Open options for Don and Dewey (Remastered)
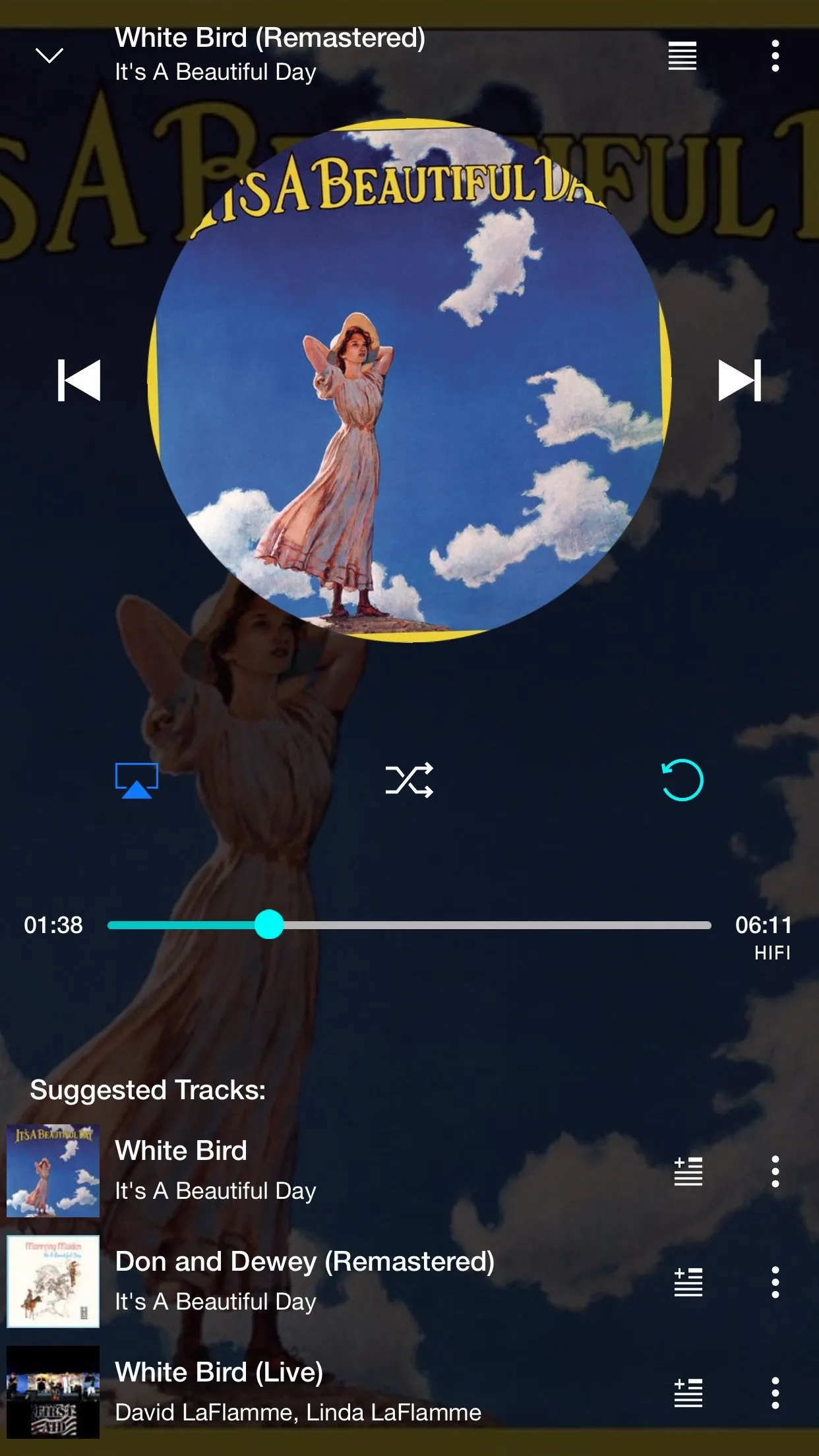Viewport: 819px width, 1456px height. 775,1283
